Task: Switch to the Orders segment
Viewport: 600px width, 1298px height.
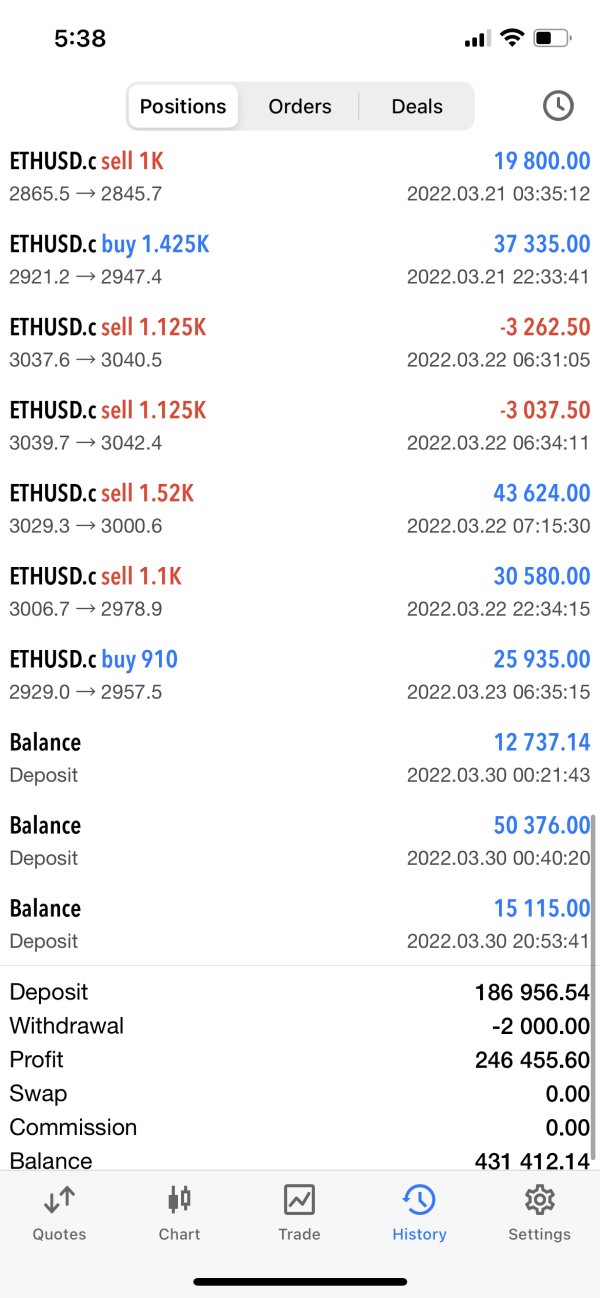Action: pyautogui.click(x=300, y=106)
